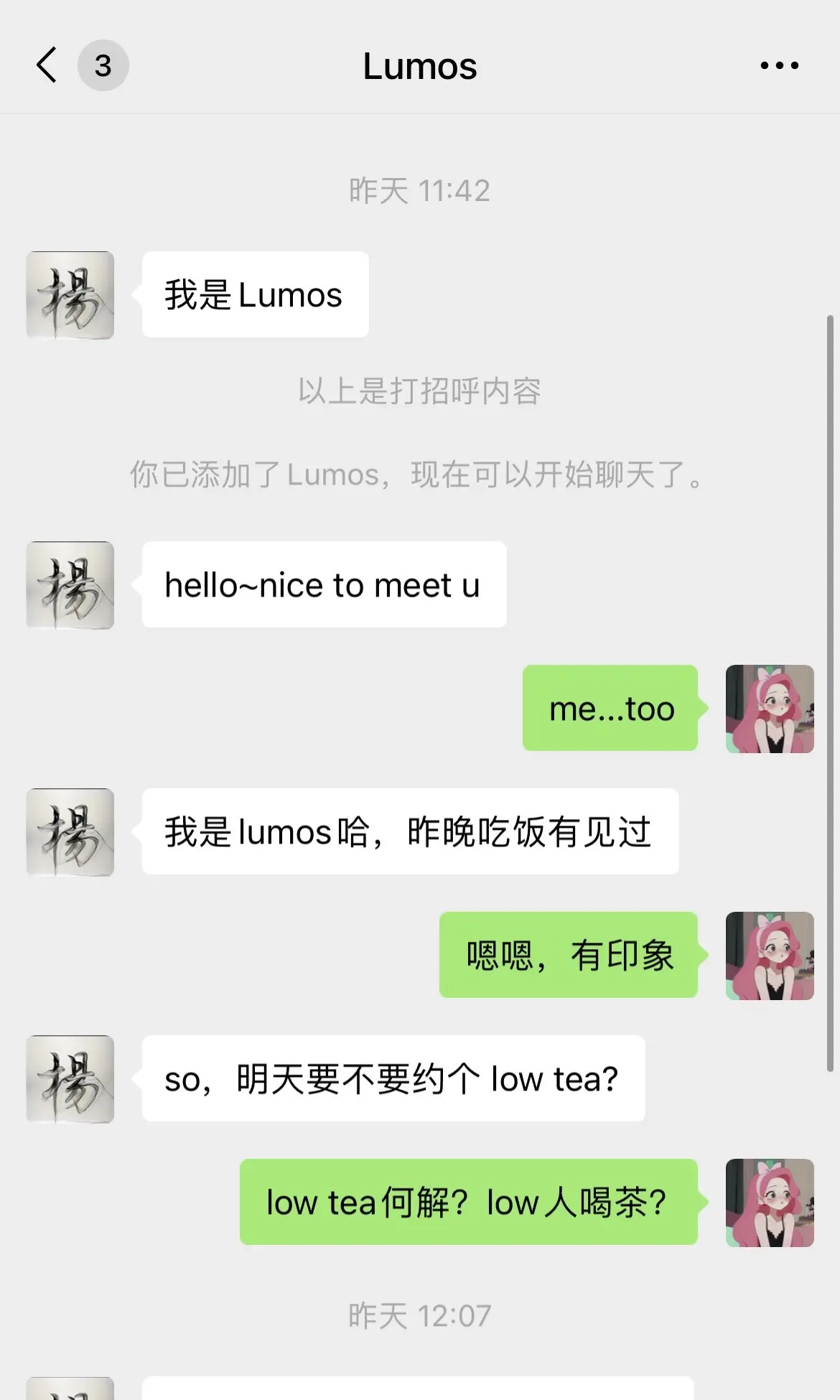Click your avatar next to '嗯嗯，有印象'

770,956
